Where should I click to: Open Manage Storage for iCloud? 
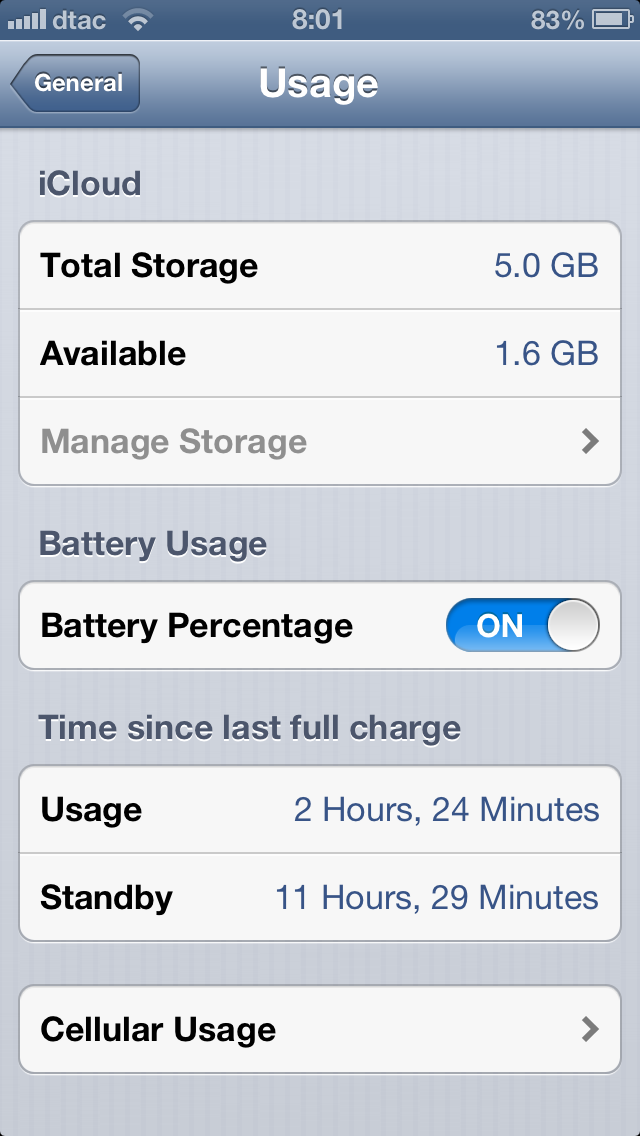(320, 441)
